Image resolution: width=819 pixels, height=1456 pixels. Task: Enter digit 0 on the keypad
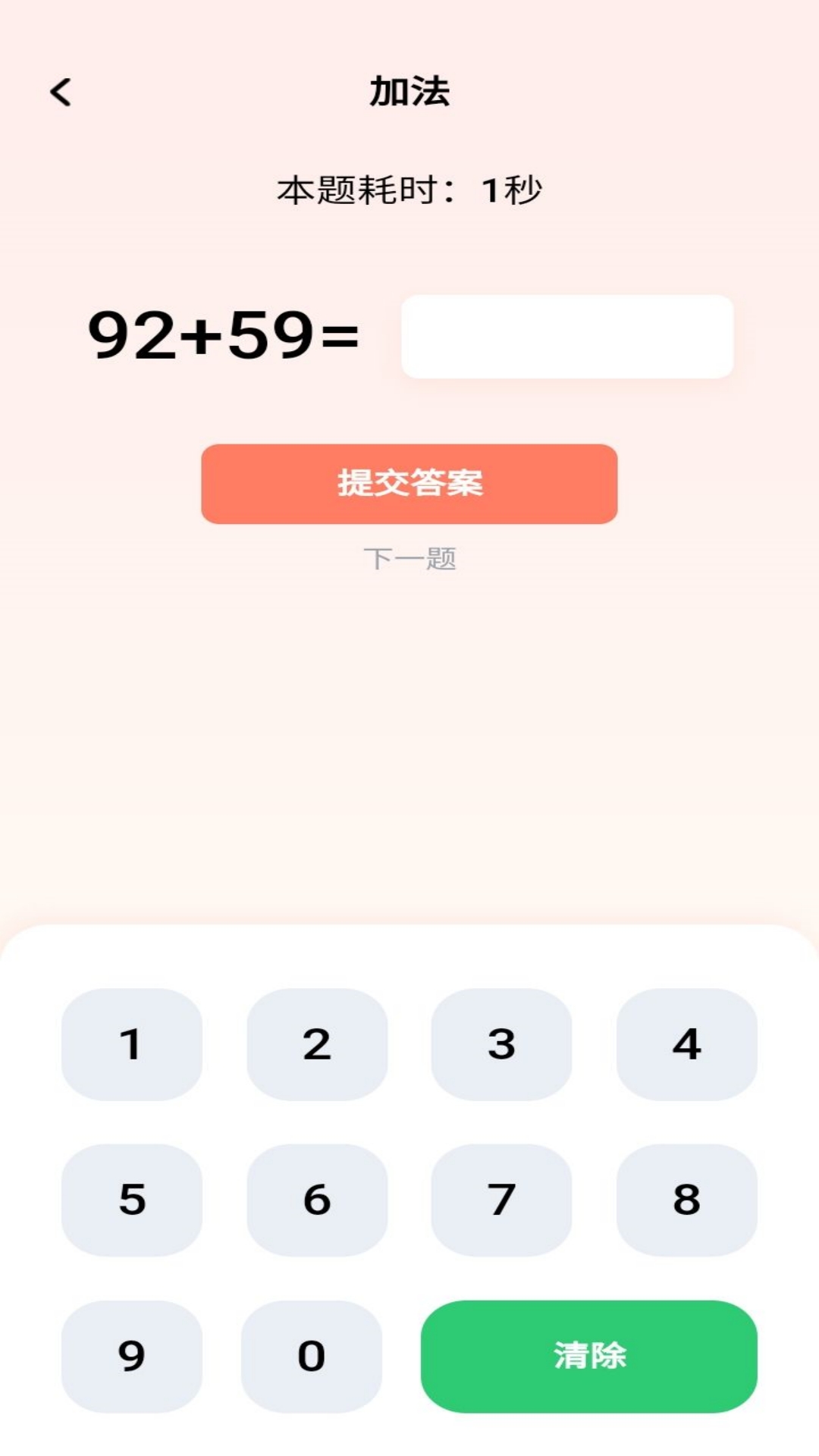[312, 1356]
